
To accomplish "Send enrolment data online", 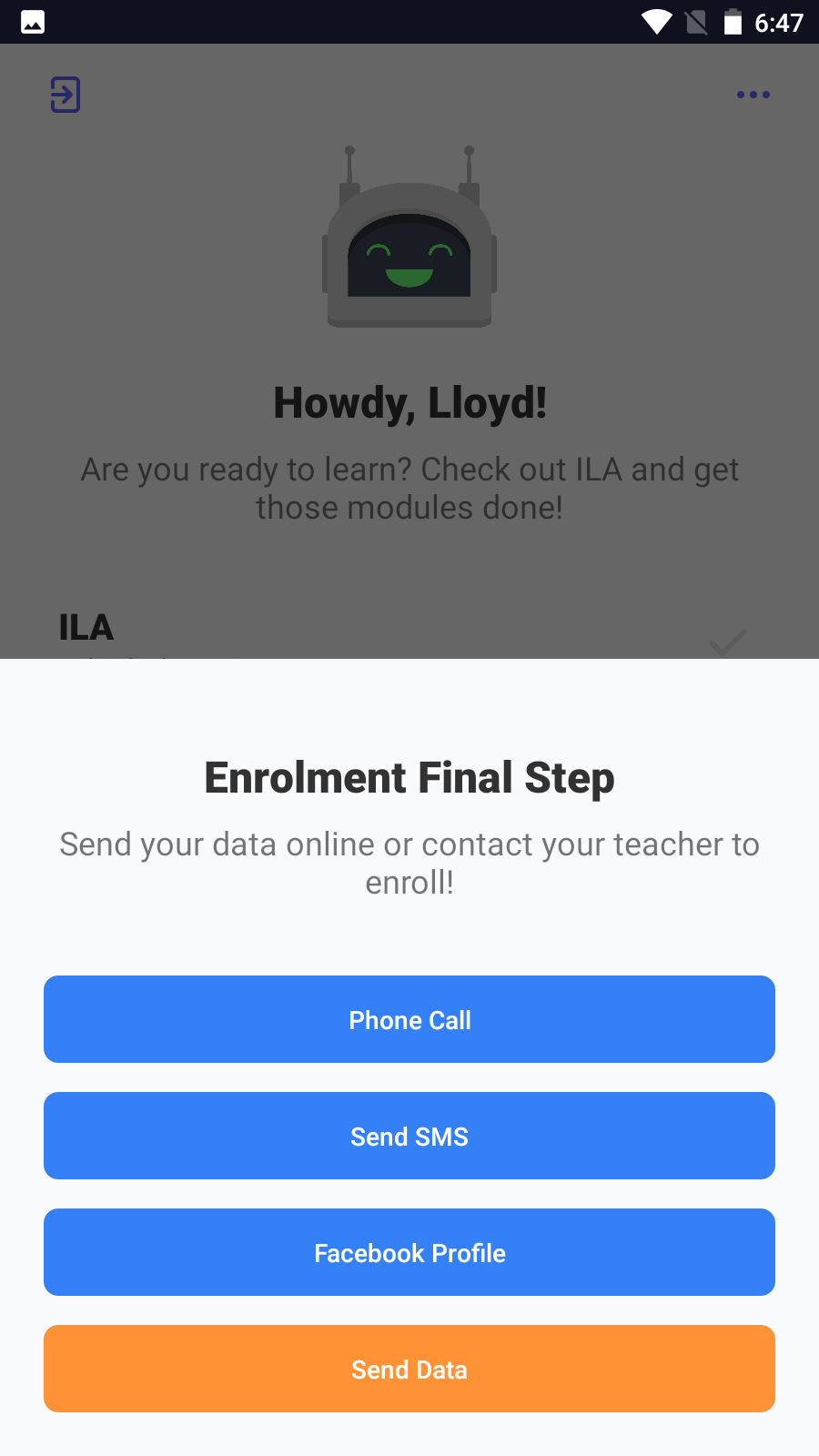I will pyautogui.click(x=409, y=1369).
